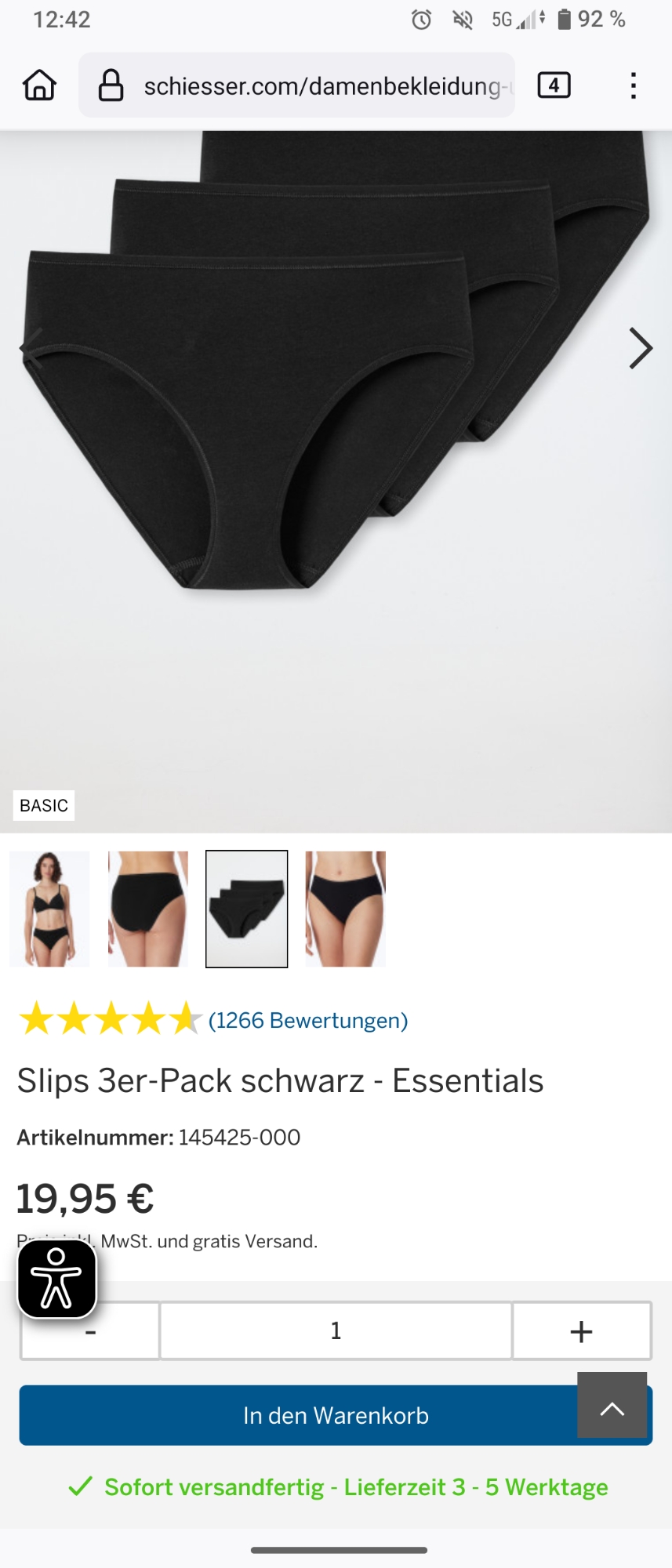Jump back to top of page
Screen dimensions: 672x1568
click(x=612, y=1405)
